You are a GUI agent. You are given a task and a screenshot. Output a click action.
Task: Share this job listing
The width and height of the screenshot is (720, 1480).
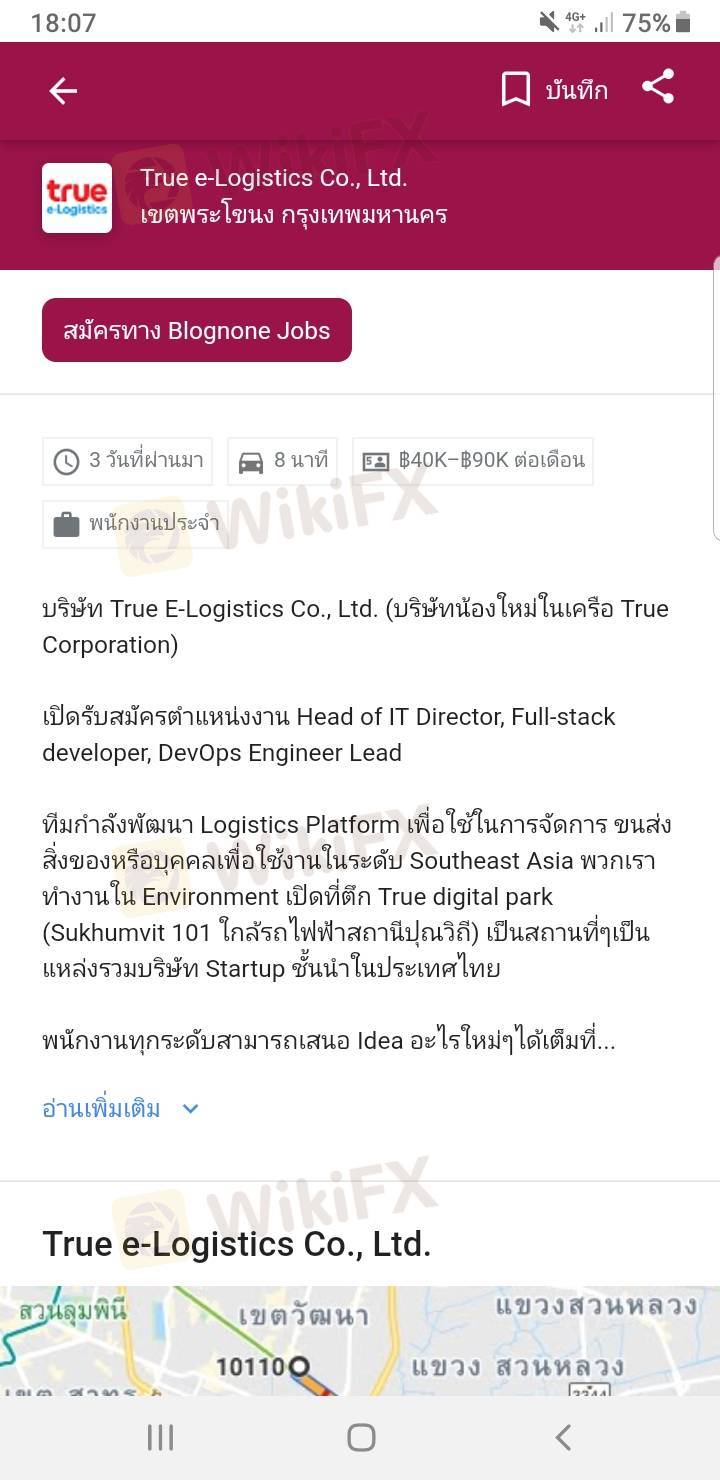[x=658, y=88]
